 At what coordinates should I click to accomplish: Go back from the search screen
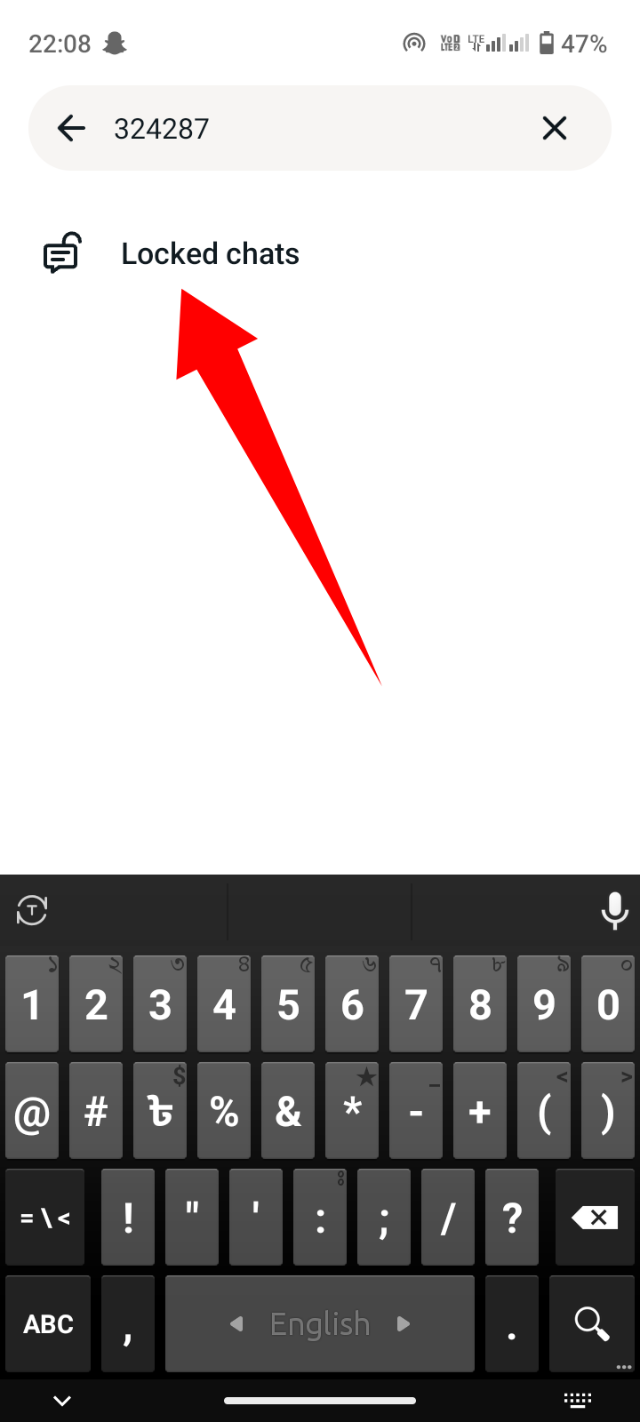click(x=71, y=128)
